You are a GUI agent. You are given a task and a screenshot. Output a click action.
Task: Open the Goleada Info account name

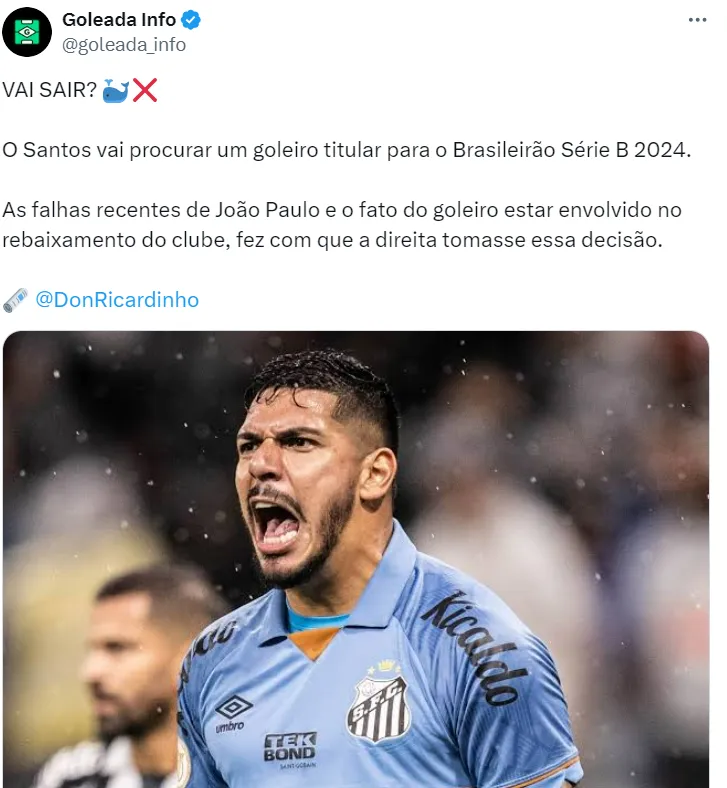(x=118, y=20)
